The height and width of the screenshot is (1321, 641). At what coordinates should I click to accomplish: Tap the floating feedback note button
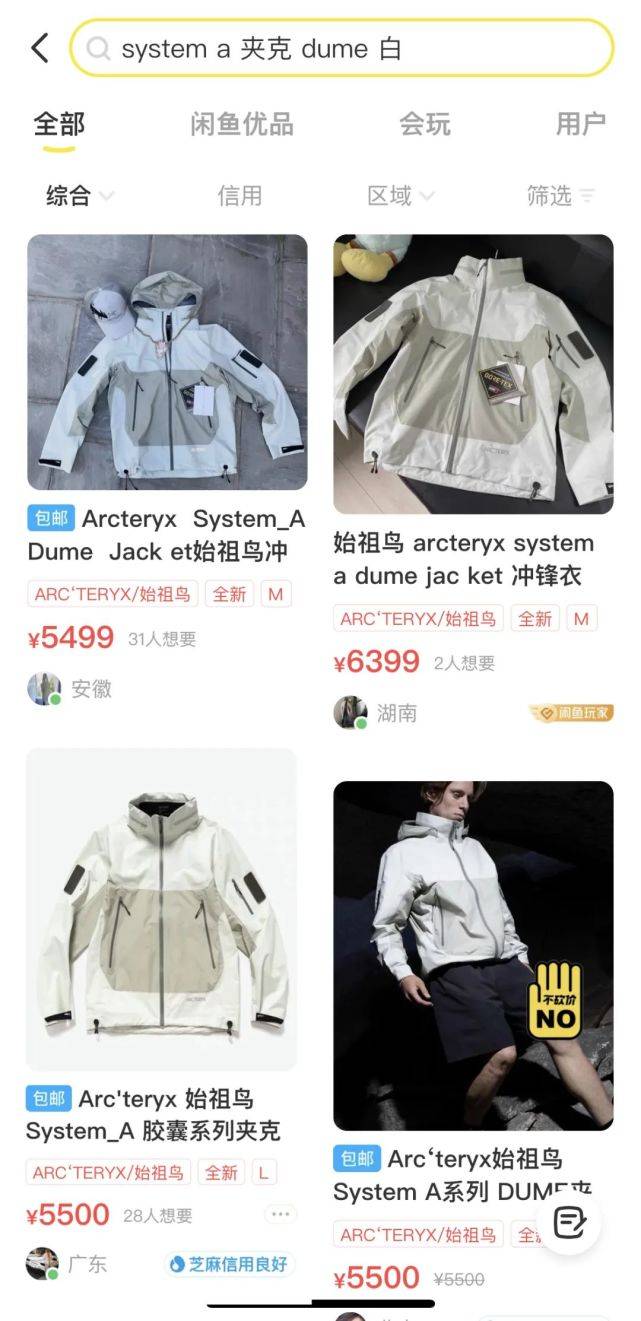click(x=569, y=1222)
